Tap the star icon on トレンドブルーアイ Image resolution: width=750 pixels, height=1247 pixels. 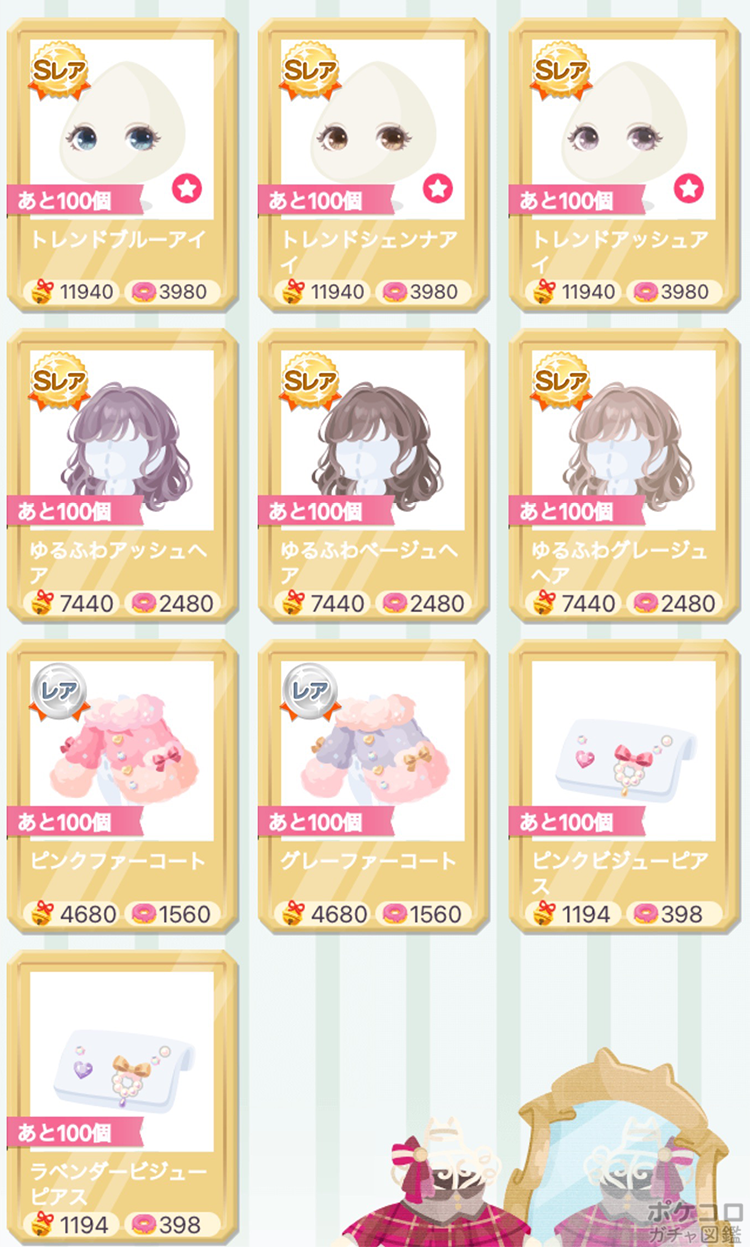coord(186,187)
